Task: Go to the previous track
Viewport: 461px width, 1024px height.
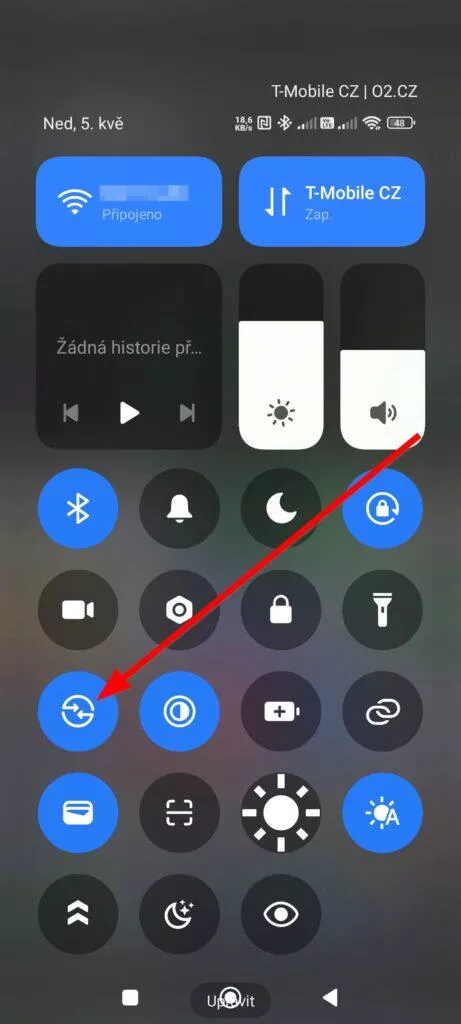Action: coord(71,413)
